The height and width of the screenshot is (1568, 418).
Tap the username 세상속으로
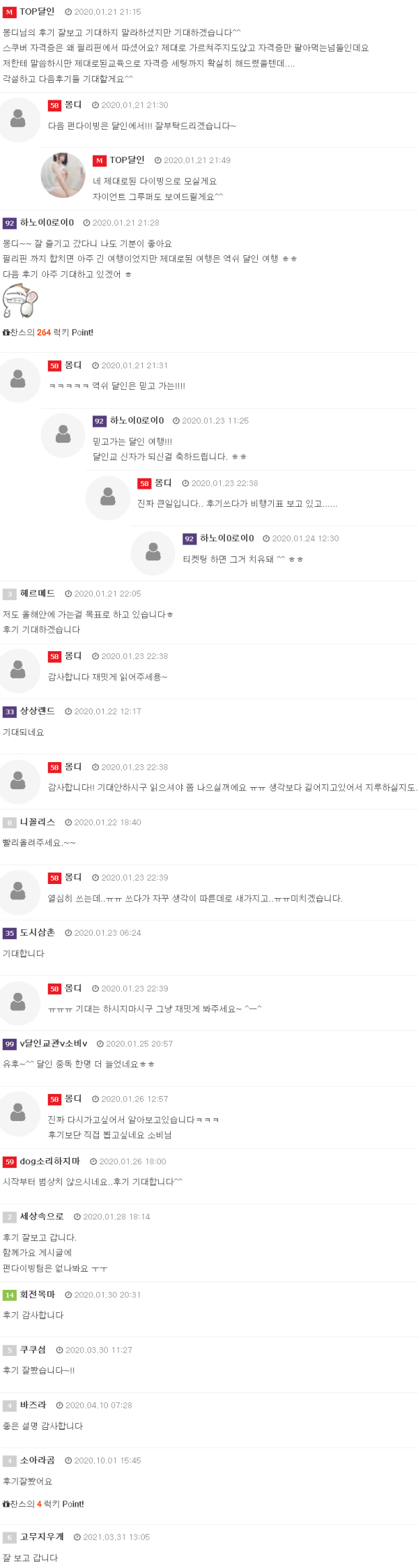41,1216
